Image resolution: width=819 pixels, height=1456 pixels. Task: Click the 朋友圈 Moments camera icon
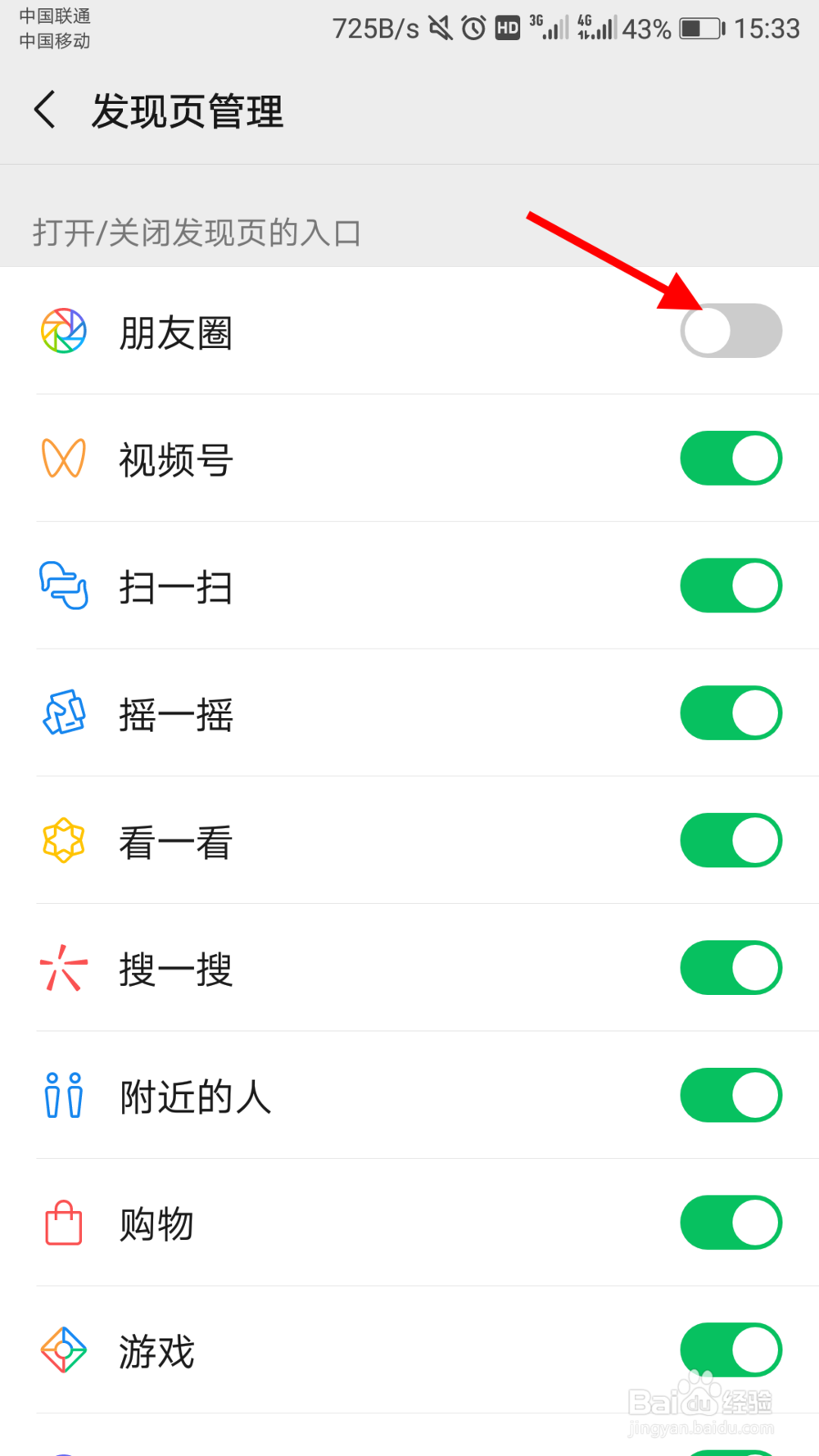coord(62,330)
